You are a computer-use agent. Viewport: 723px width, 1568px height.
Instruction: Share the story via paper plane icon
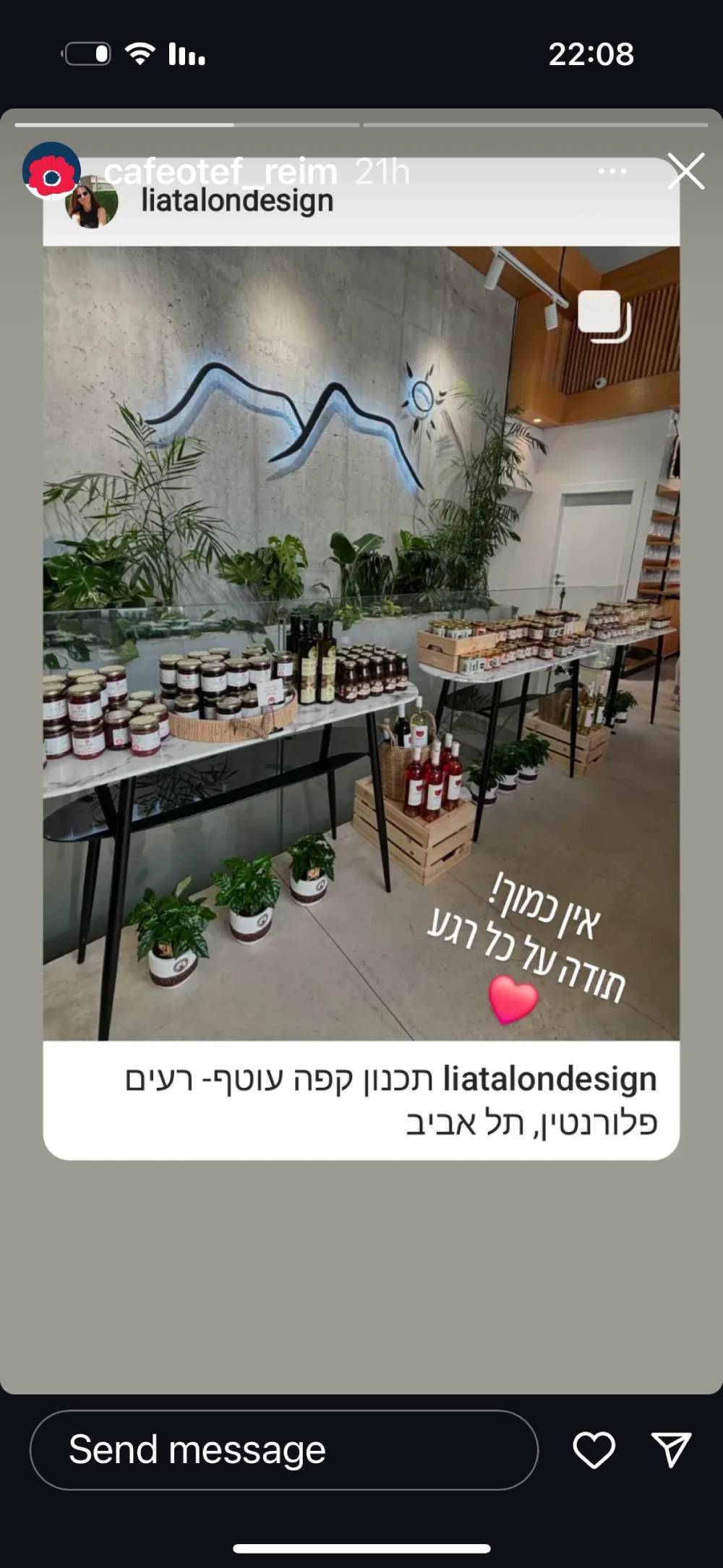click(x=671, y=1450)
